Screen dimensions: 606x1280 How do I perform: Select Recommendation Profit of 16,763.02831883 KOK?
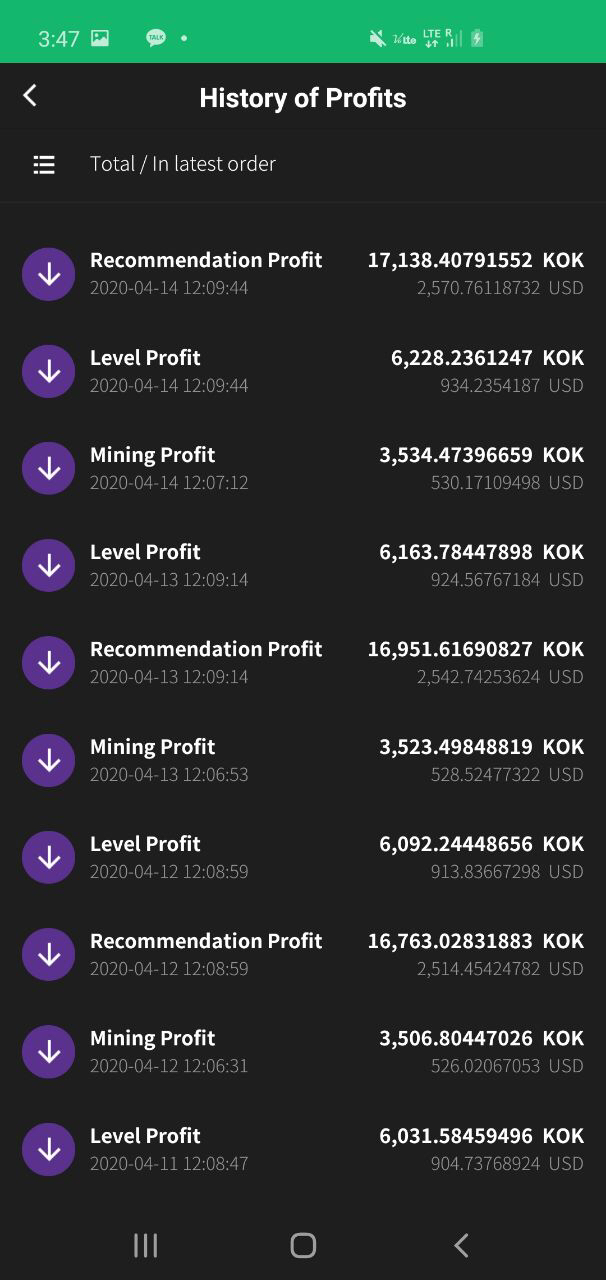303,954
